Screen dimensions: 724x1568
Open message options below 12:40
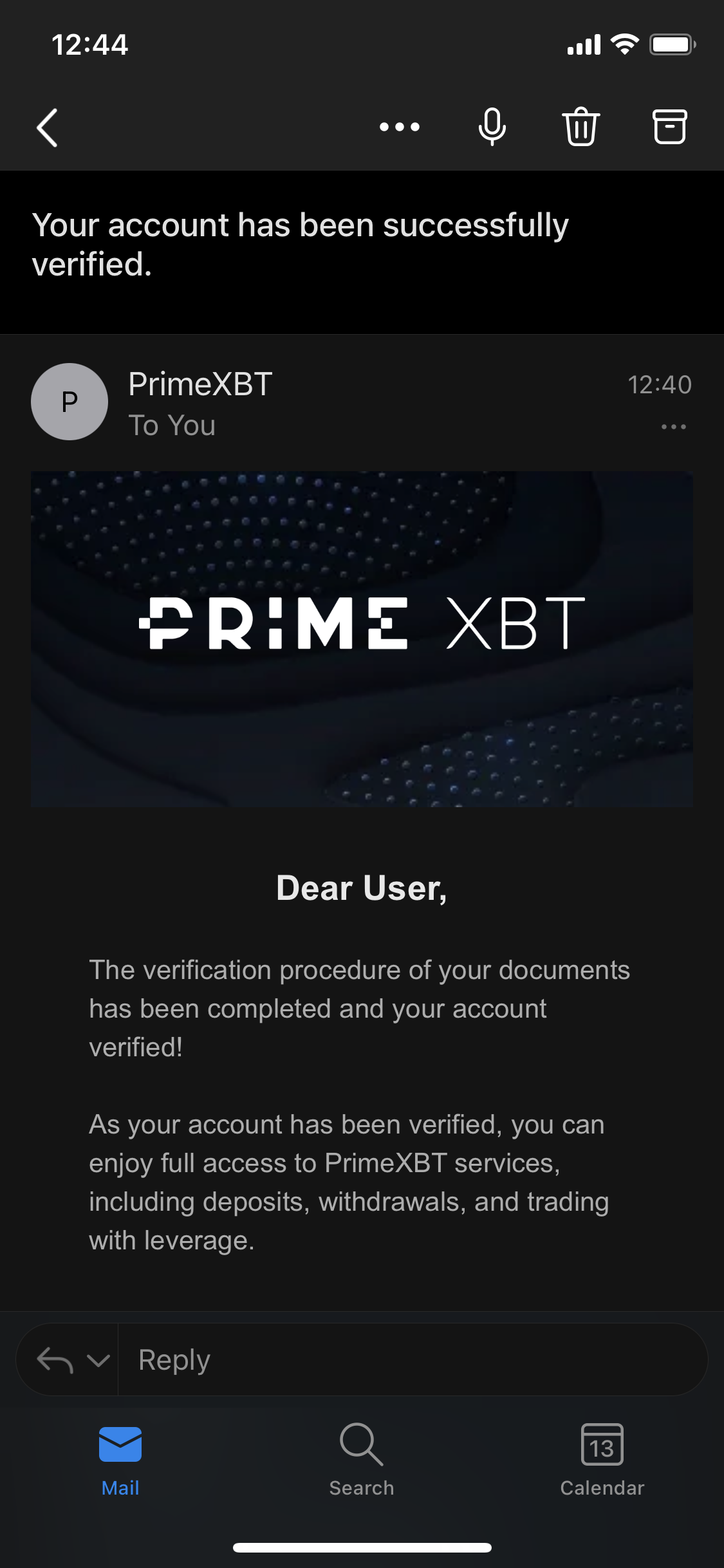(673, 427)
